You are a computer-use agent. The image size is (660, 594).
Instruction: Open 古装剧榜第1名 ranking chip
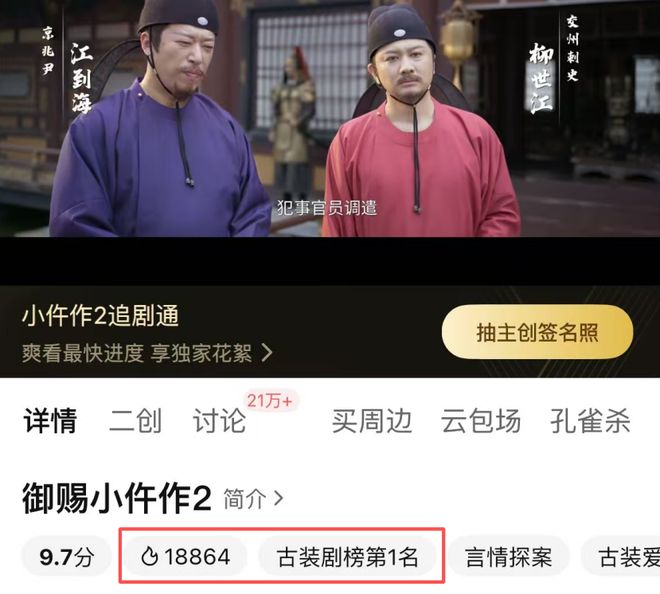347,557
